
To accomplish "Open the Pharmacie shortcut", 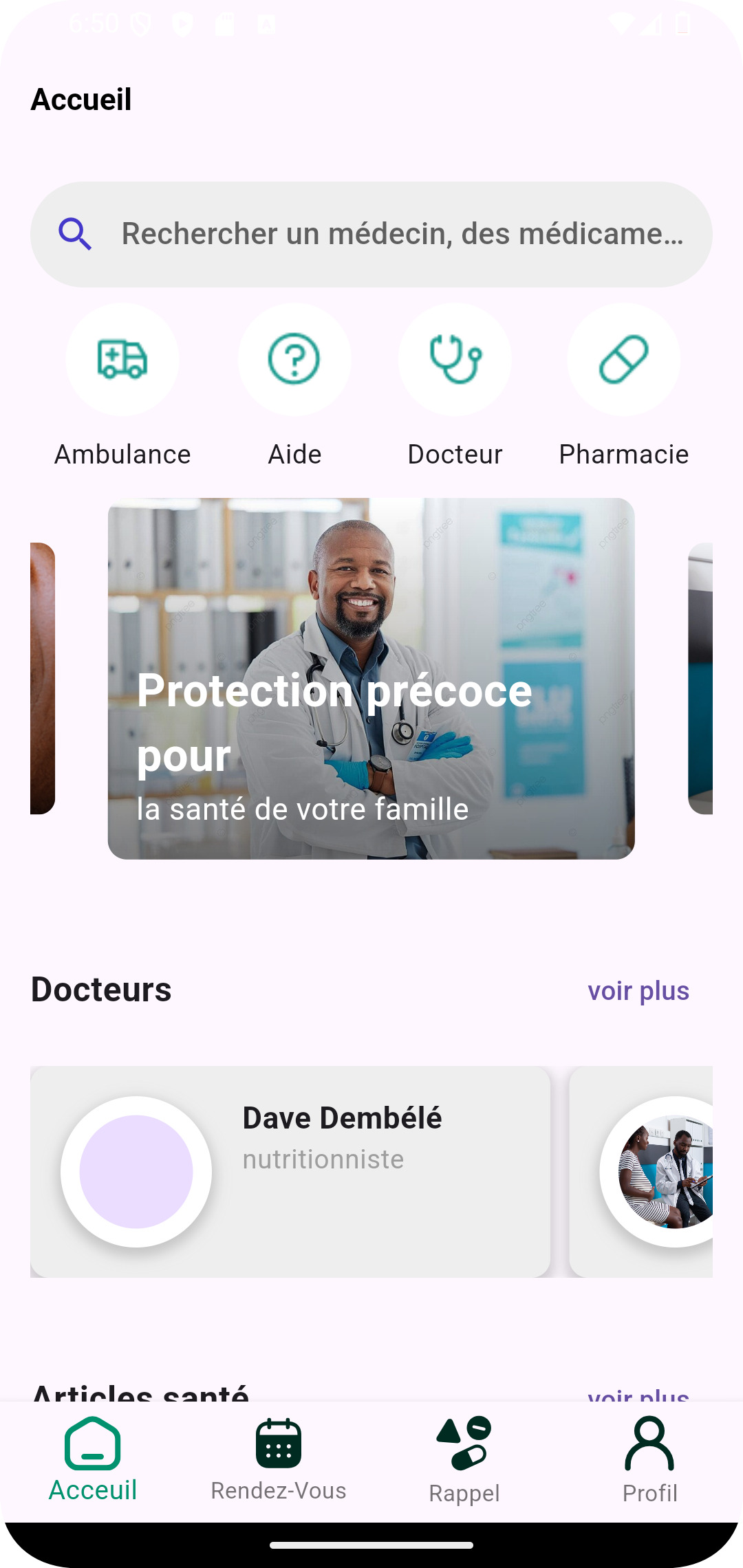I will pos(623,360).
